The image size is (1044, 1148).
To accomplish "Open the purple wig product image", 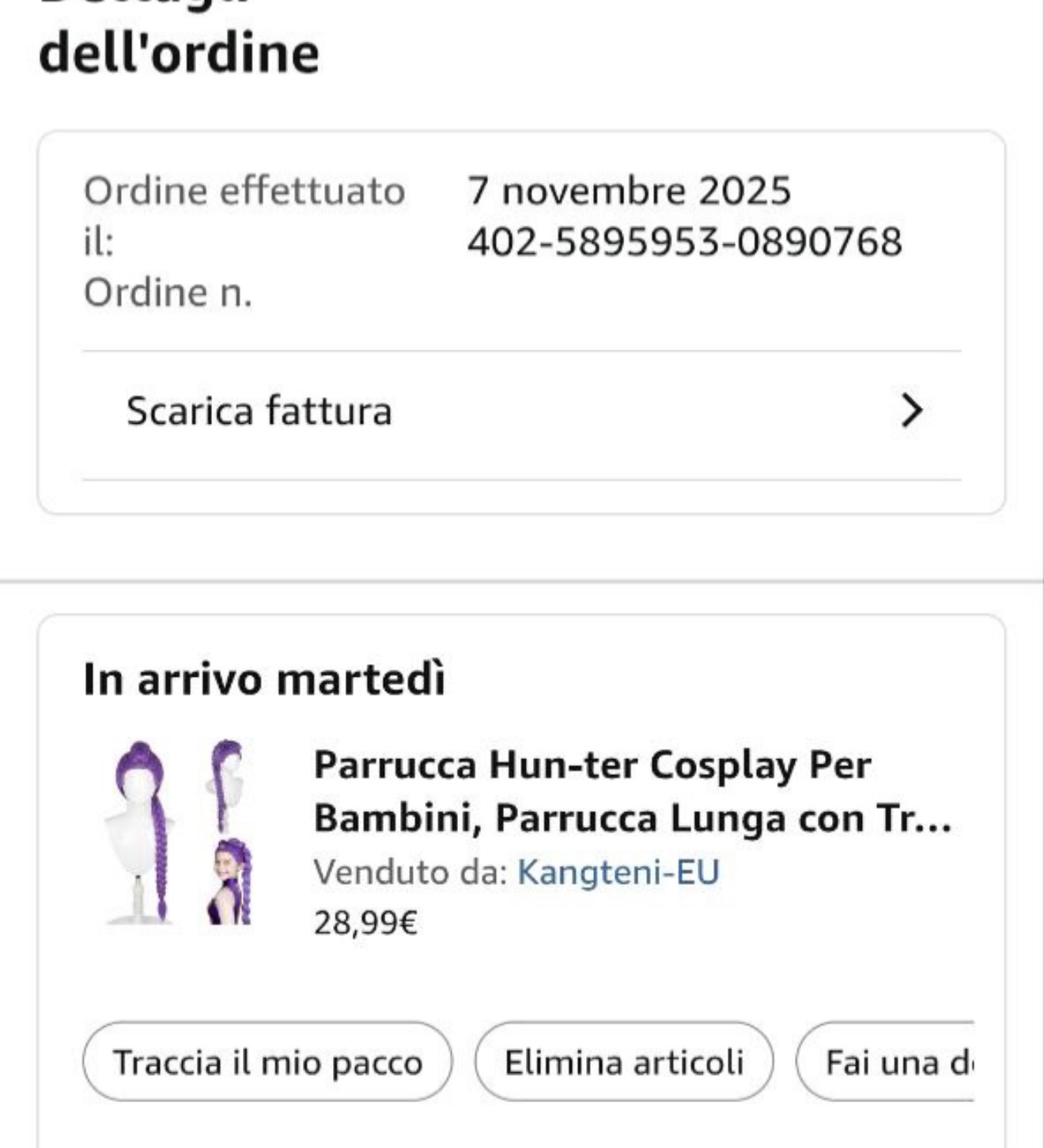I will [x=180, y=833].
